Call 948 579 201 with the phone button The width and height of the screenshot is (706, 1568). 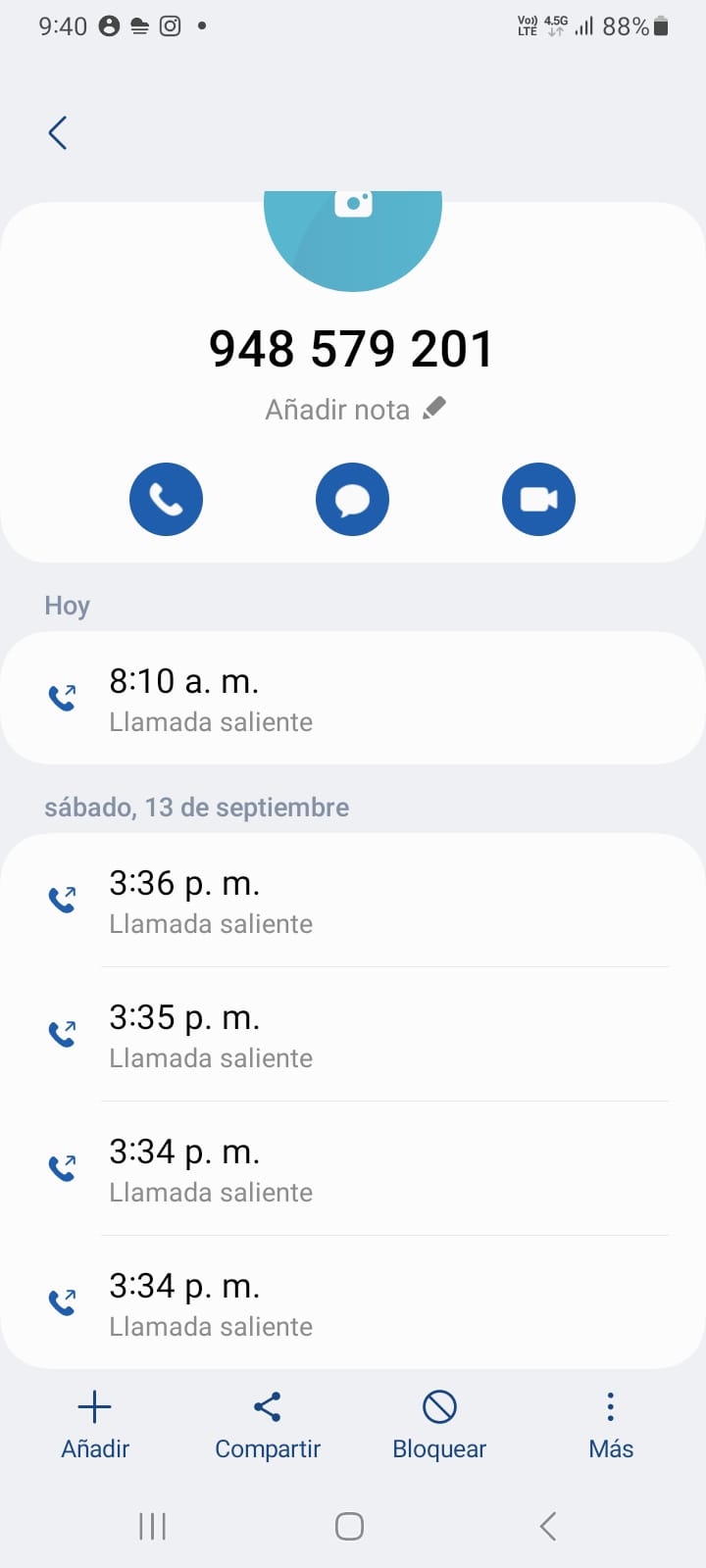(166, 499)
